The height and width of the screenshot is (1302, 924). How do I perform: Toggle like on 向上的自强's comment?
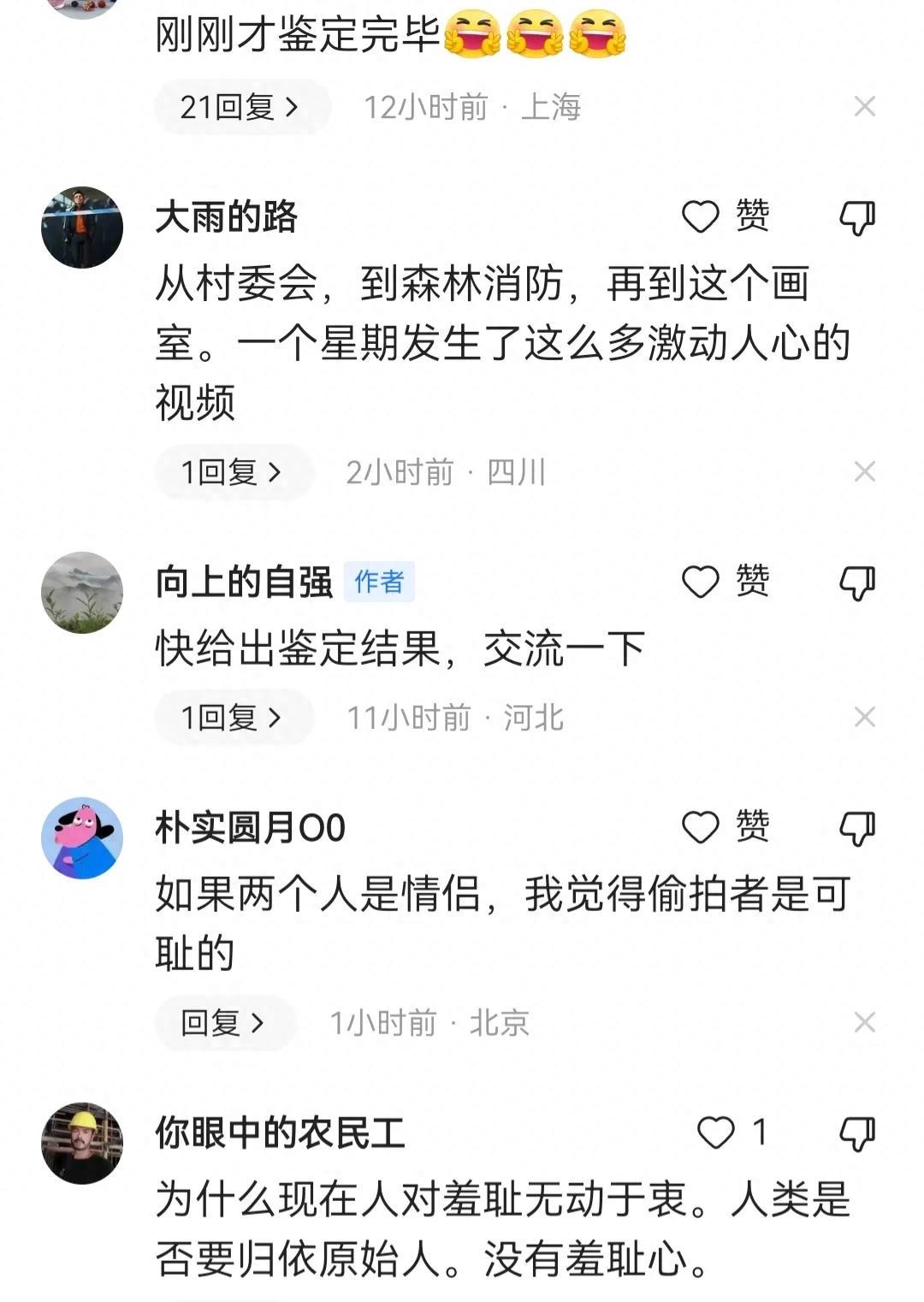pos(702,580)
